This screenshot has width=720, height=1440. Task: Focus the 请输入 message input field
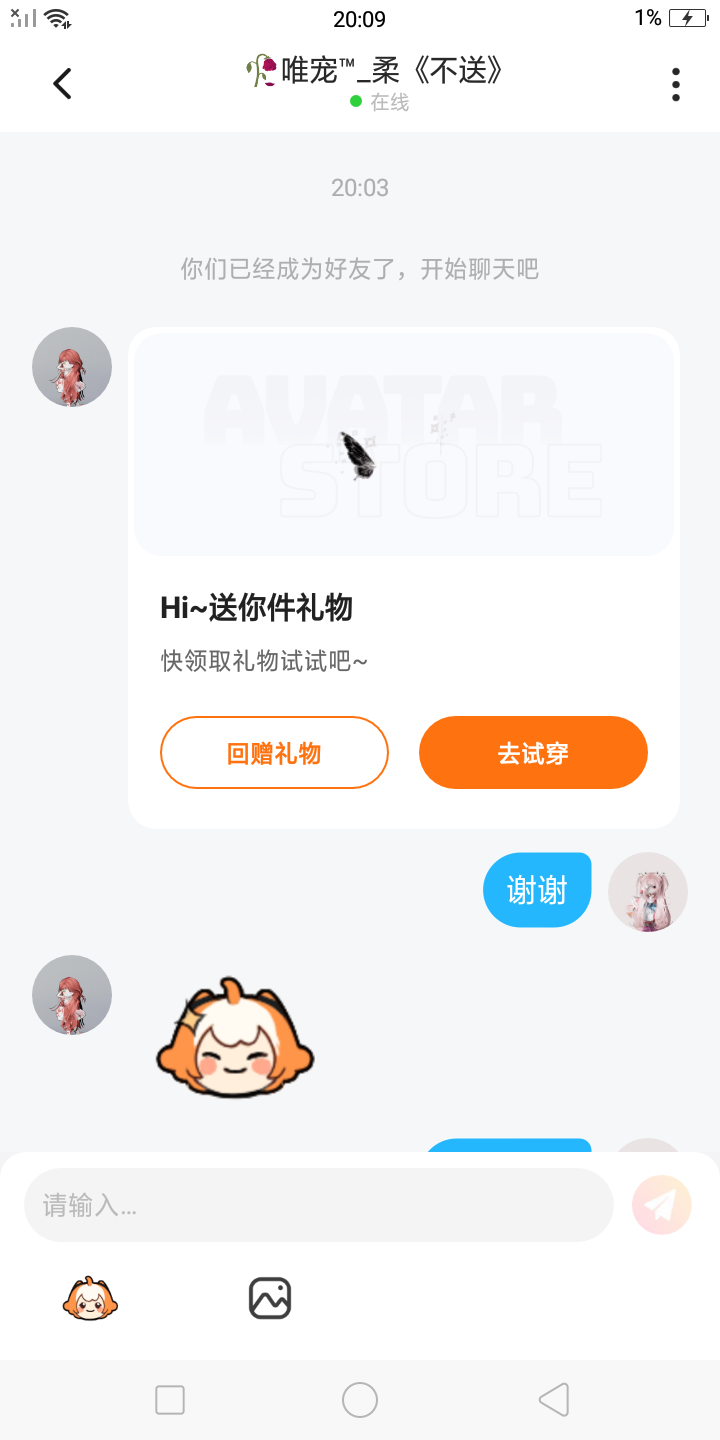pyautogui.click(x=318, y=1205)
